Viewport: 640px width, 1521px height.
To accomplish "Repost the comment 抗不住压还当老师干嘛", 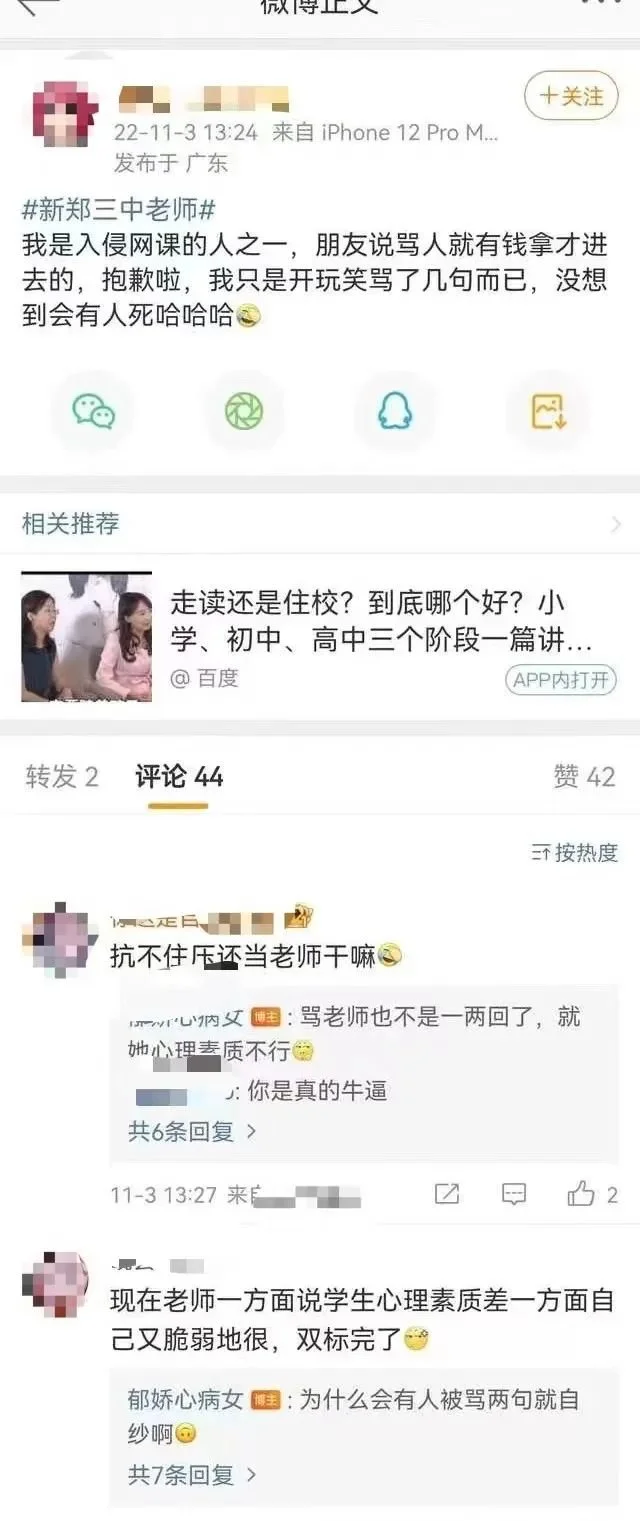I will click(x=447, y=1193).
